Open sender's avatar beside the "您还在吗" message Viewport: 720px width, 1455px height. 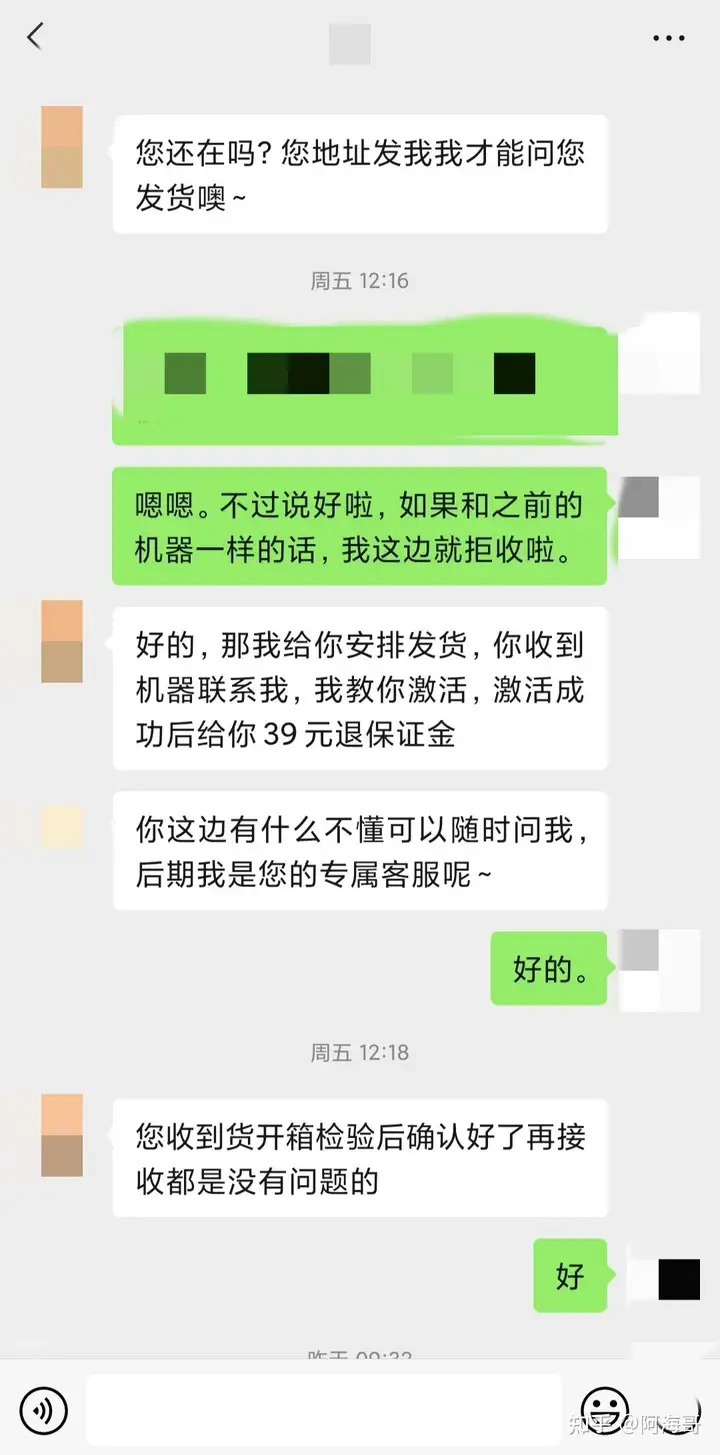[x=62, y=147]
